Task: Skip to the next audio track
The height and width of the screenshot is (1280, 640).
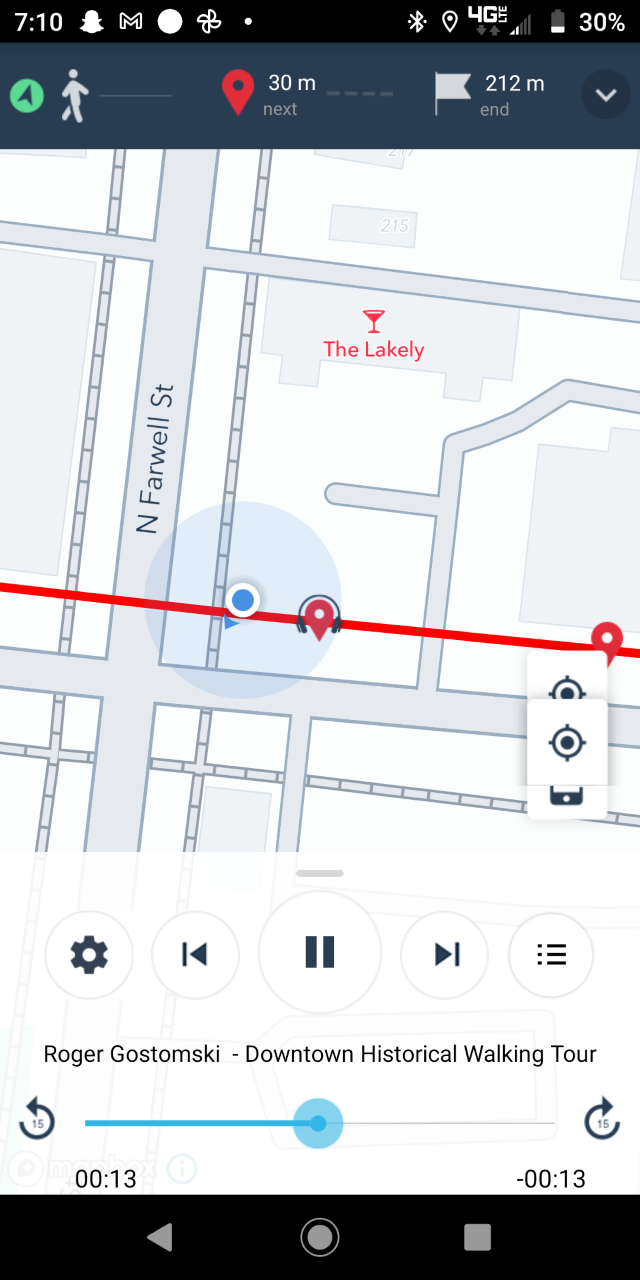Action: click(445, 955)
